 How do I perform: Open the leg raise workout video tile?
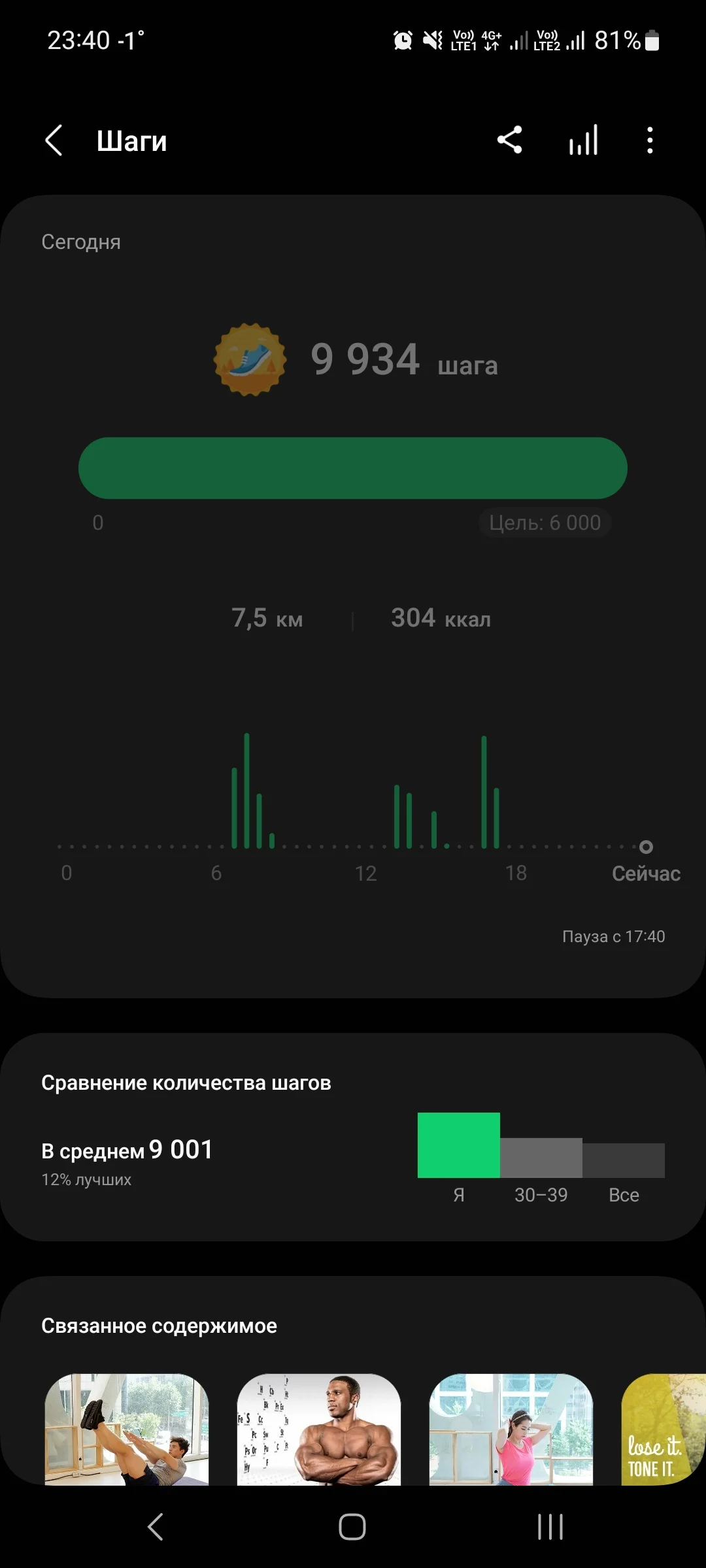click(x=127, y=1428)
